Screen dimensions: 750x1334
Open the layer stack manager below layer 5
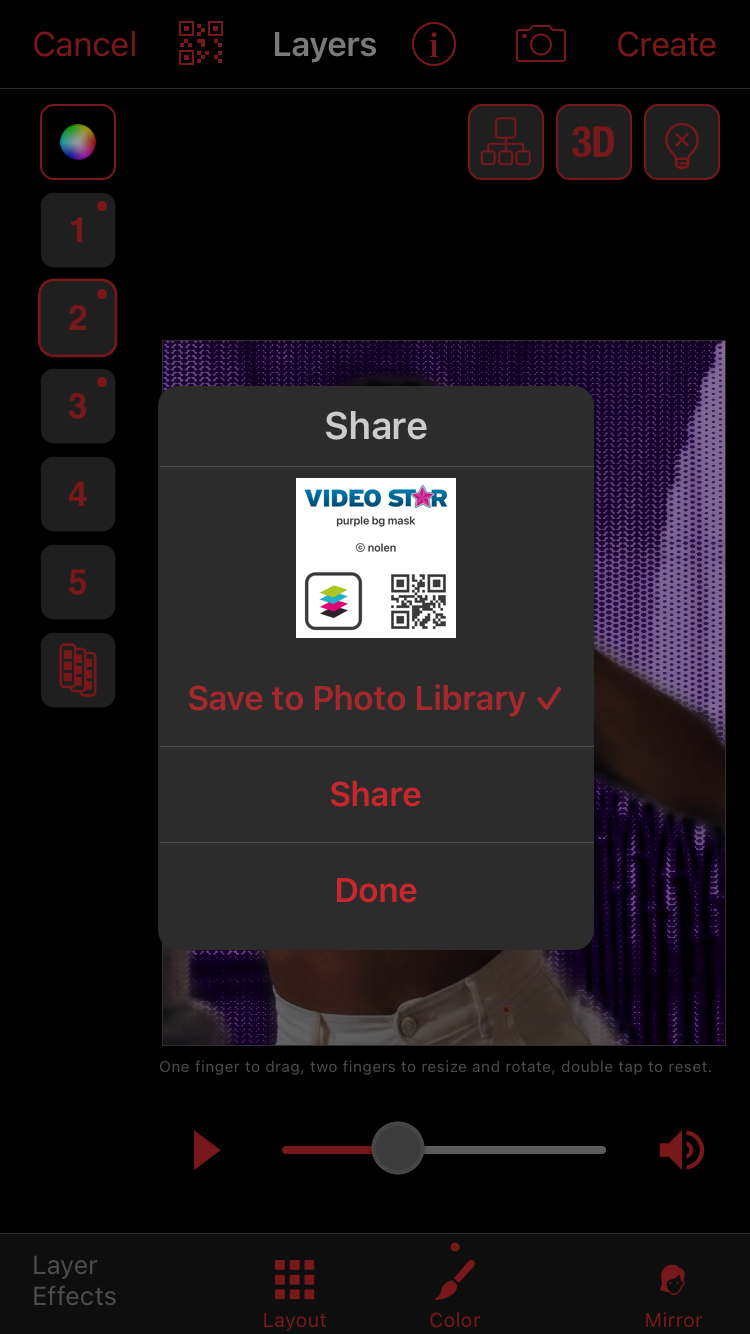click(77, 670)
